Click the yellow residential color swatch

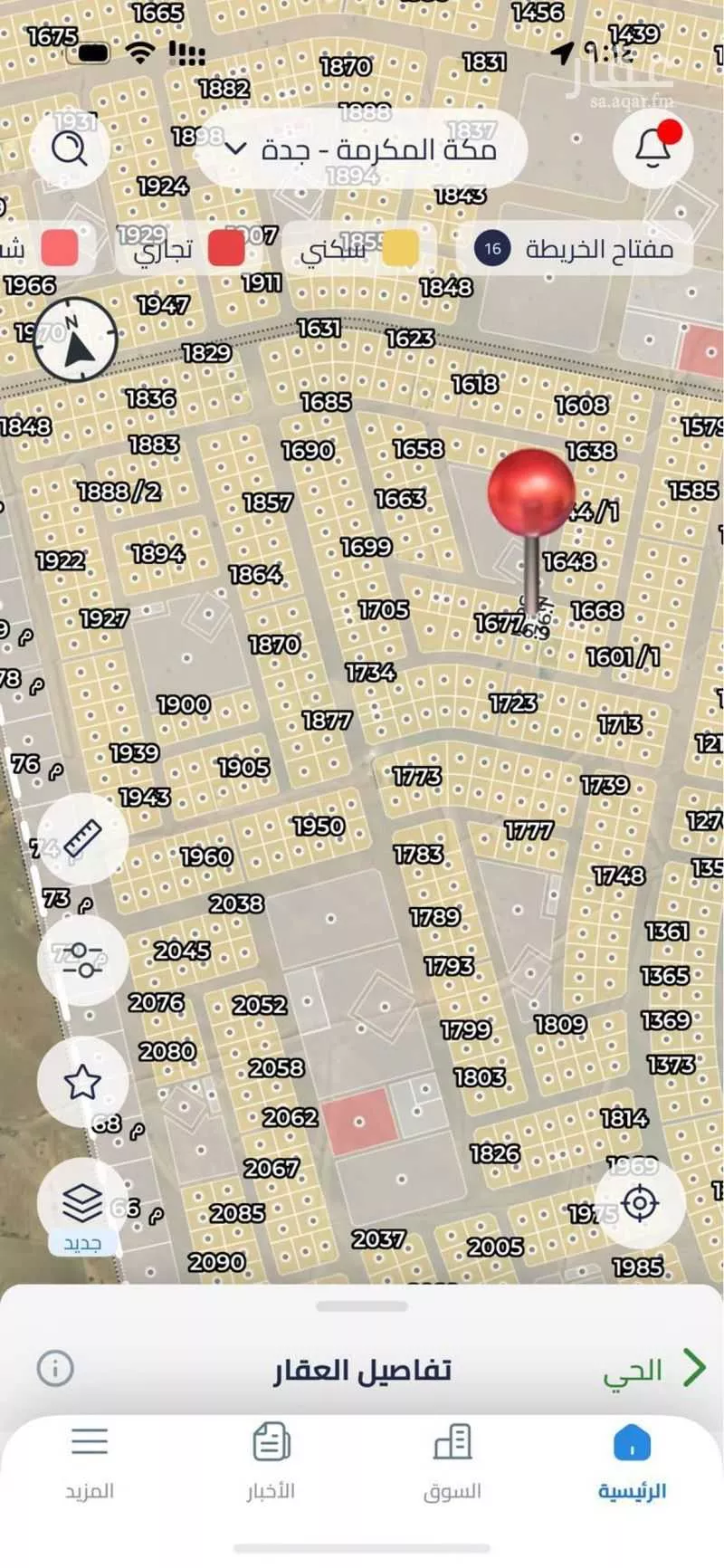click(x=399, y=248)
